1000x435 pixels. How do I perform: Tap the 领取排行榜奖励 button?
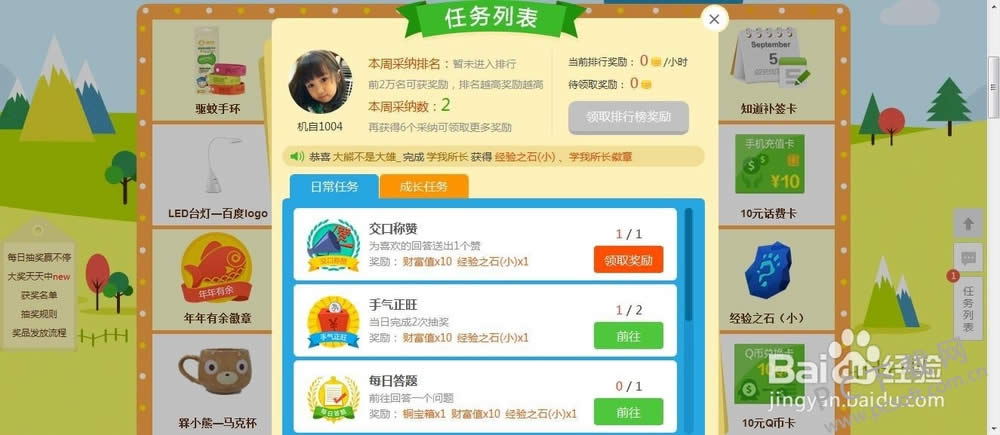pos(628,117)
